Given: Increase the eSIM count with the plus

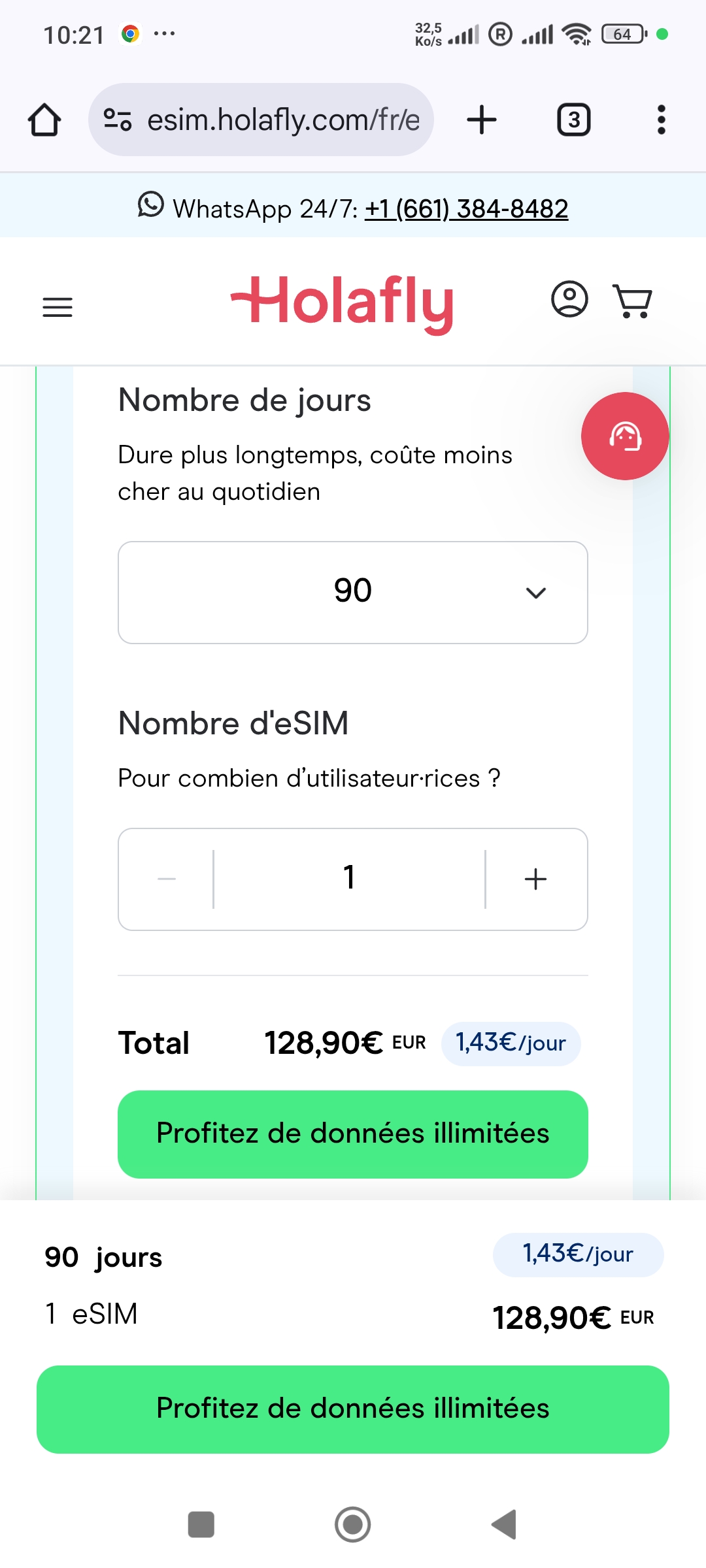Looking at the screenshot, I should [536, 879].
